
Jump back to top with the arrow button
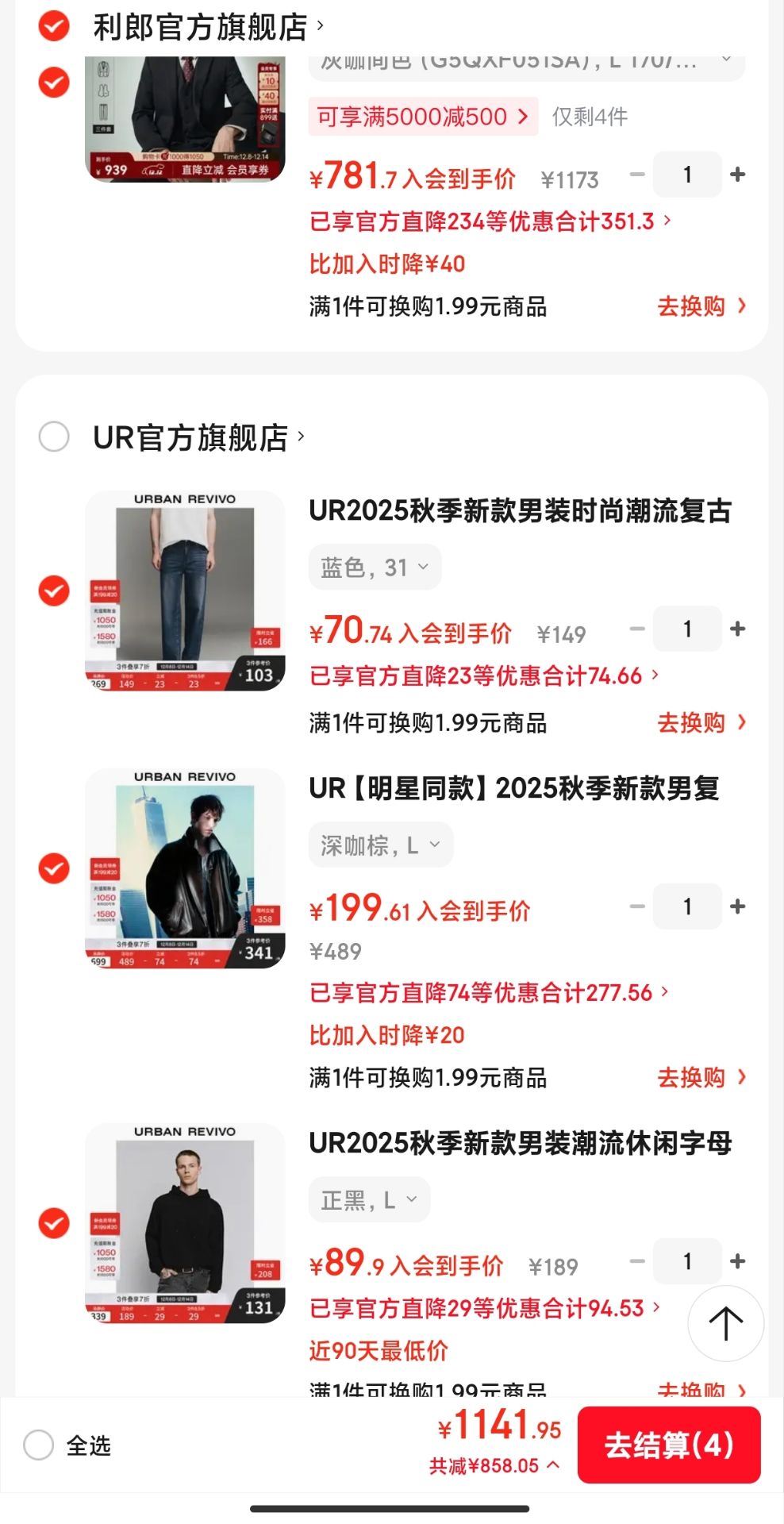725,1324
